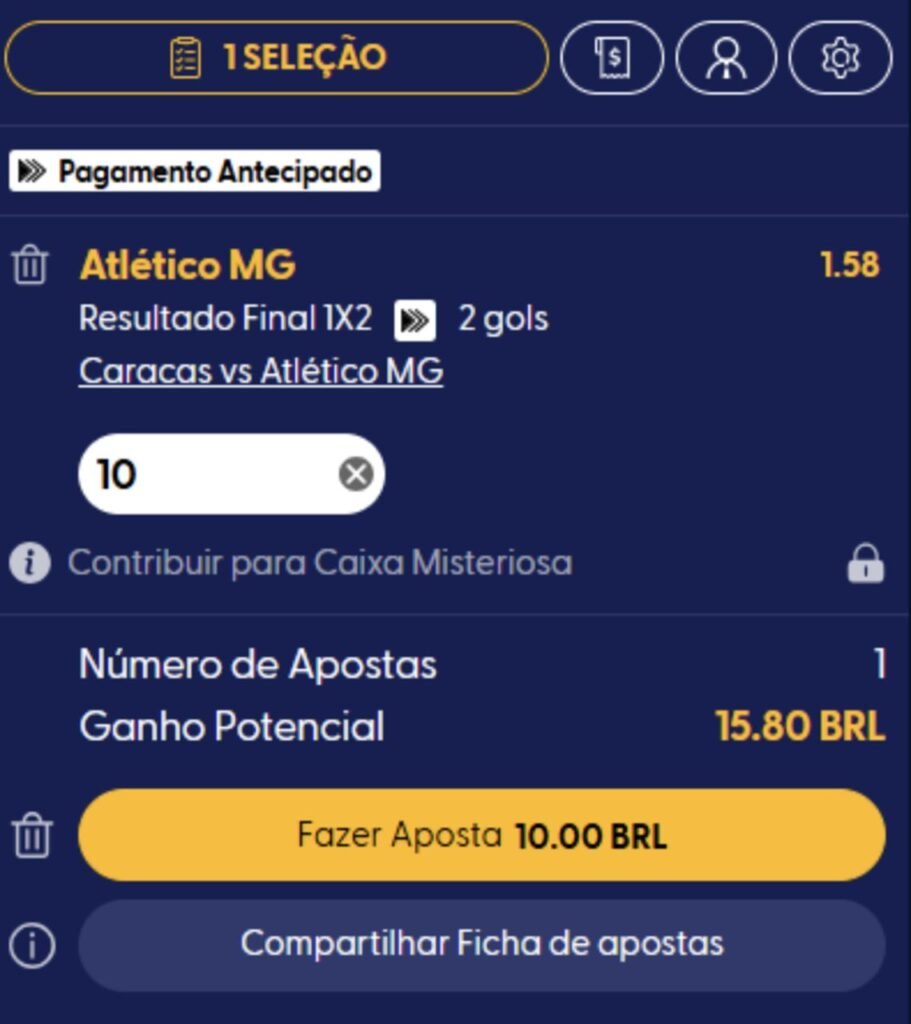Open the Caracas vs Atlético MG match link
This screenshot has height=1024, width=911.
click(261, 371)
